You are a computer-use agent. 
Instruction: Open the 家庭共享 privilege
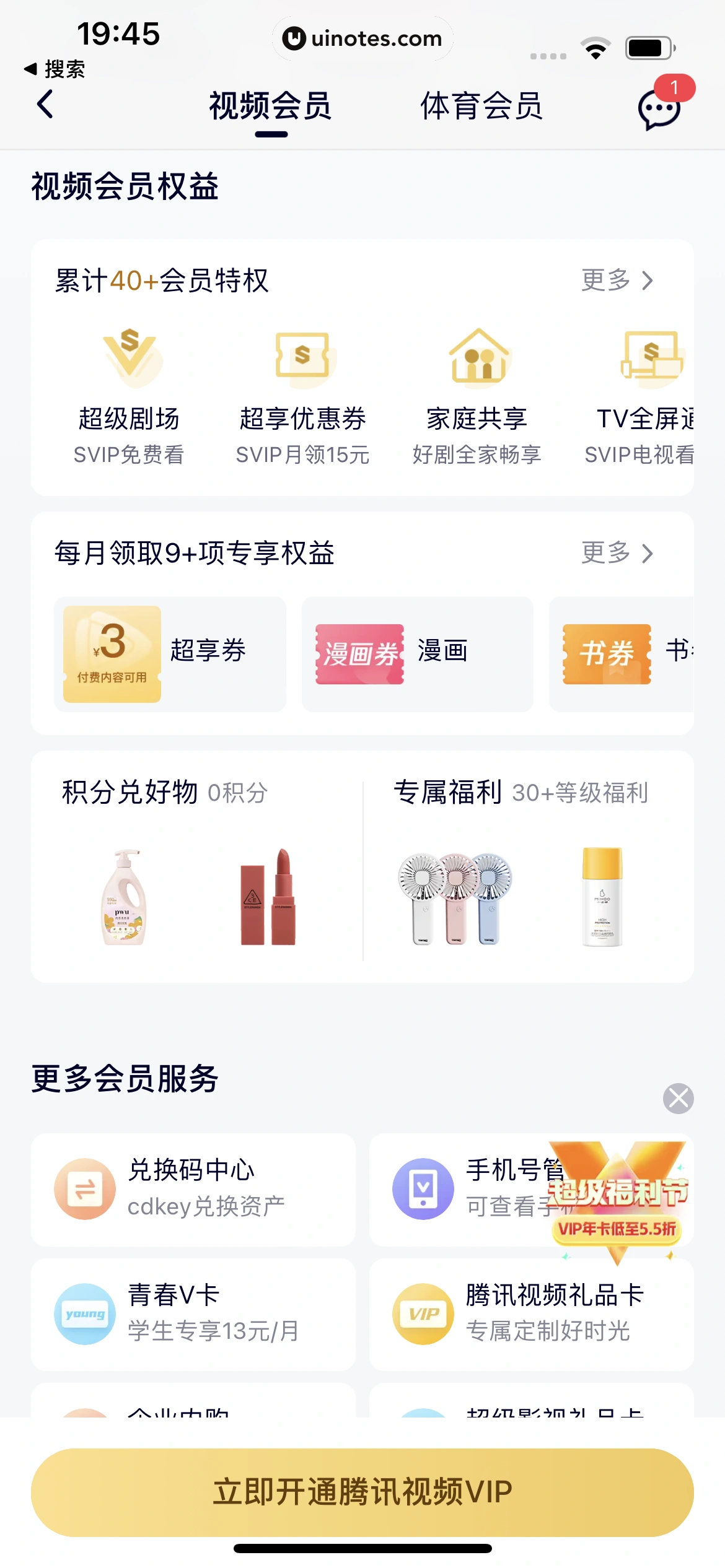click(477, 396)
